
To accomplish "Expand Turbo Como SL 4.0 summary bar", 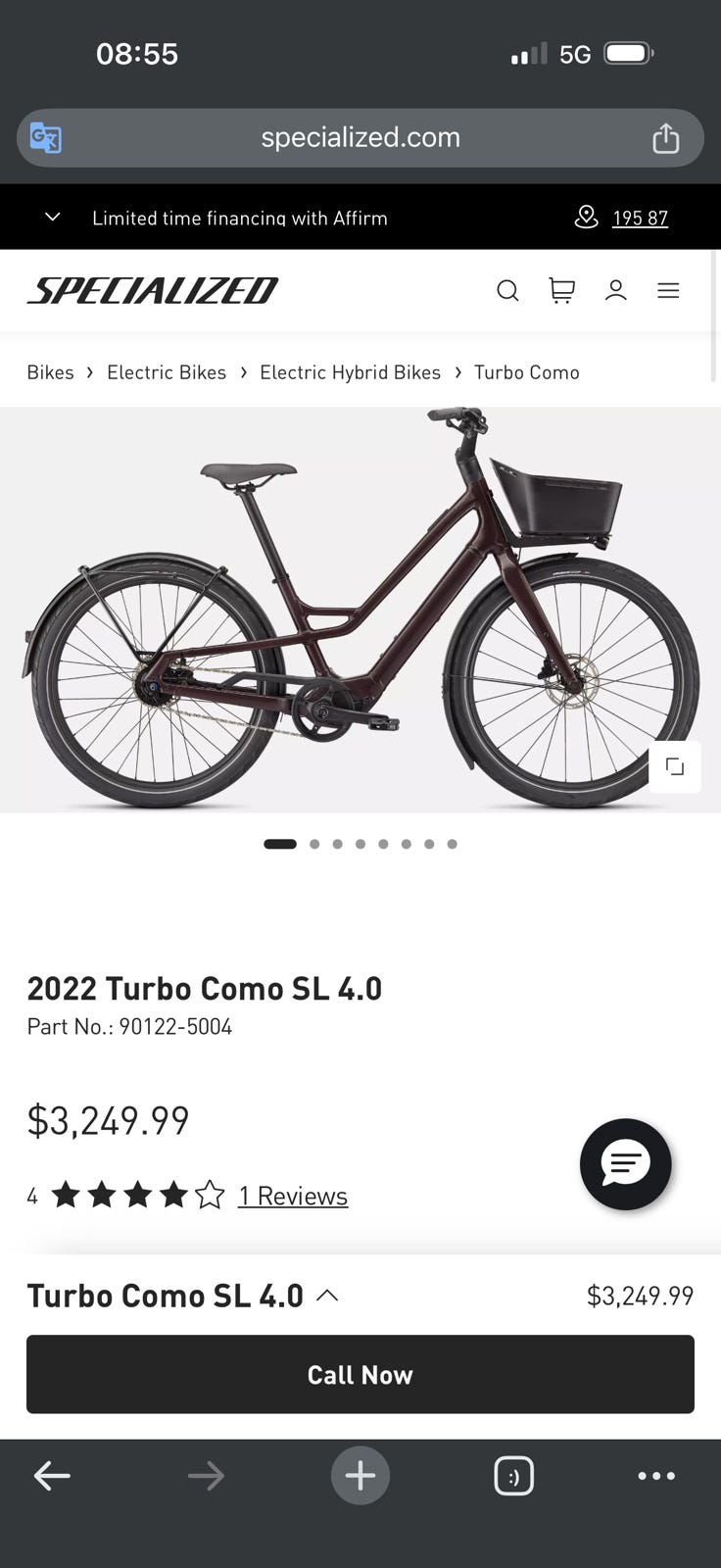I will [x=327, y=1296].
